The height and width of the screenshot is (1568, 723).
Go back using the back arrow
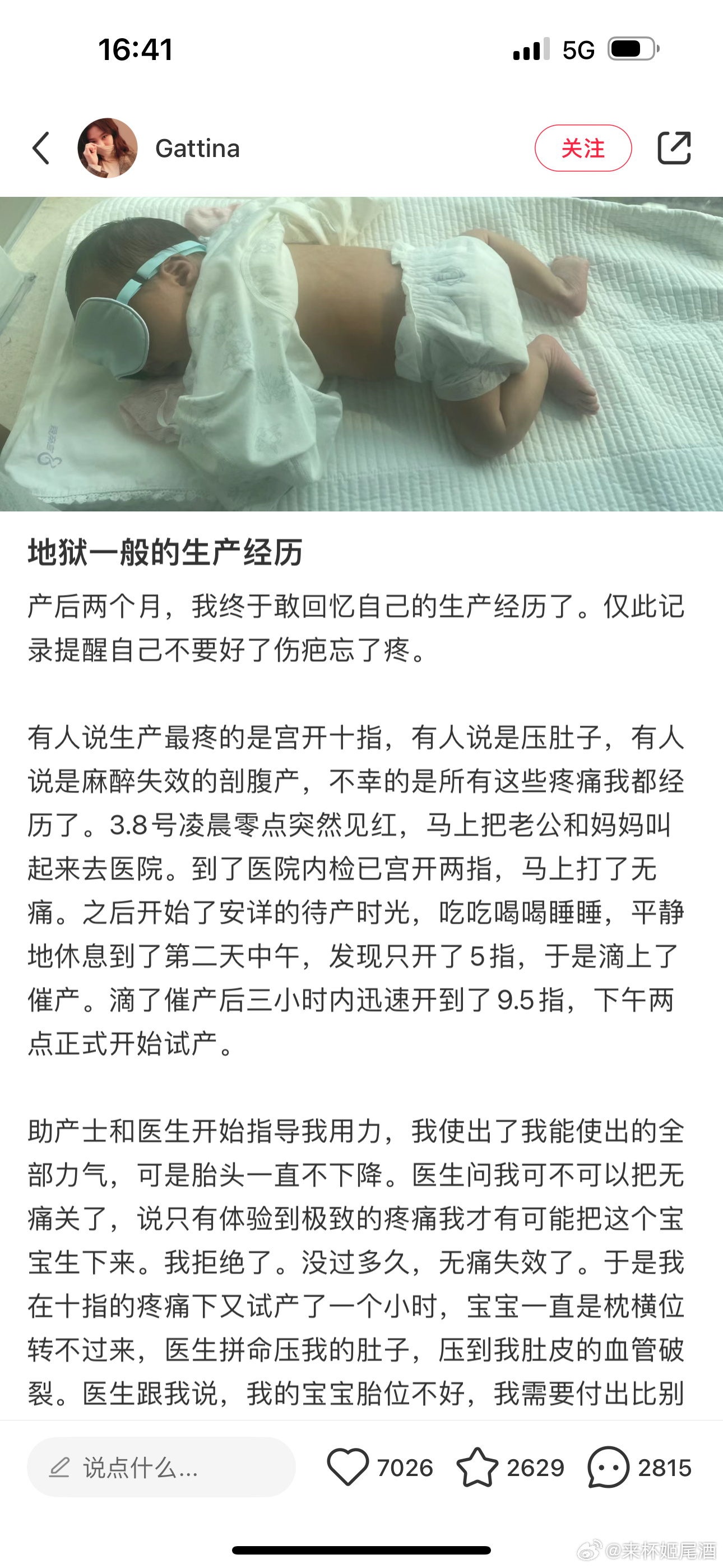[x=41, y=148]
